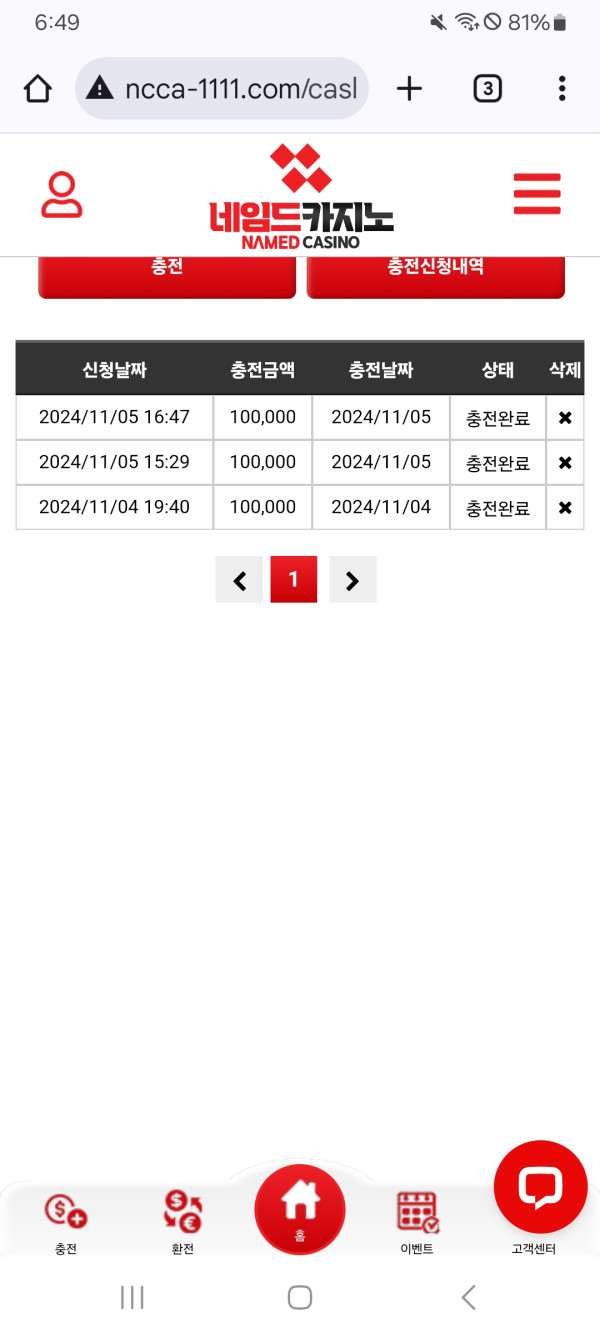Screen dimensions: 600x1333
Task: Open the 고객센터 chat bubble
Action: coord(540,1188)
